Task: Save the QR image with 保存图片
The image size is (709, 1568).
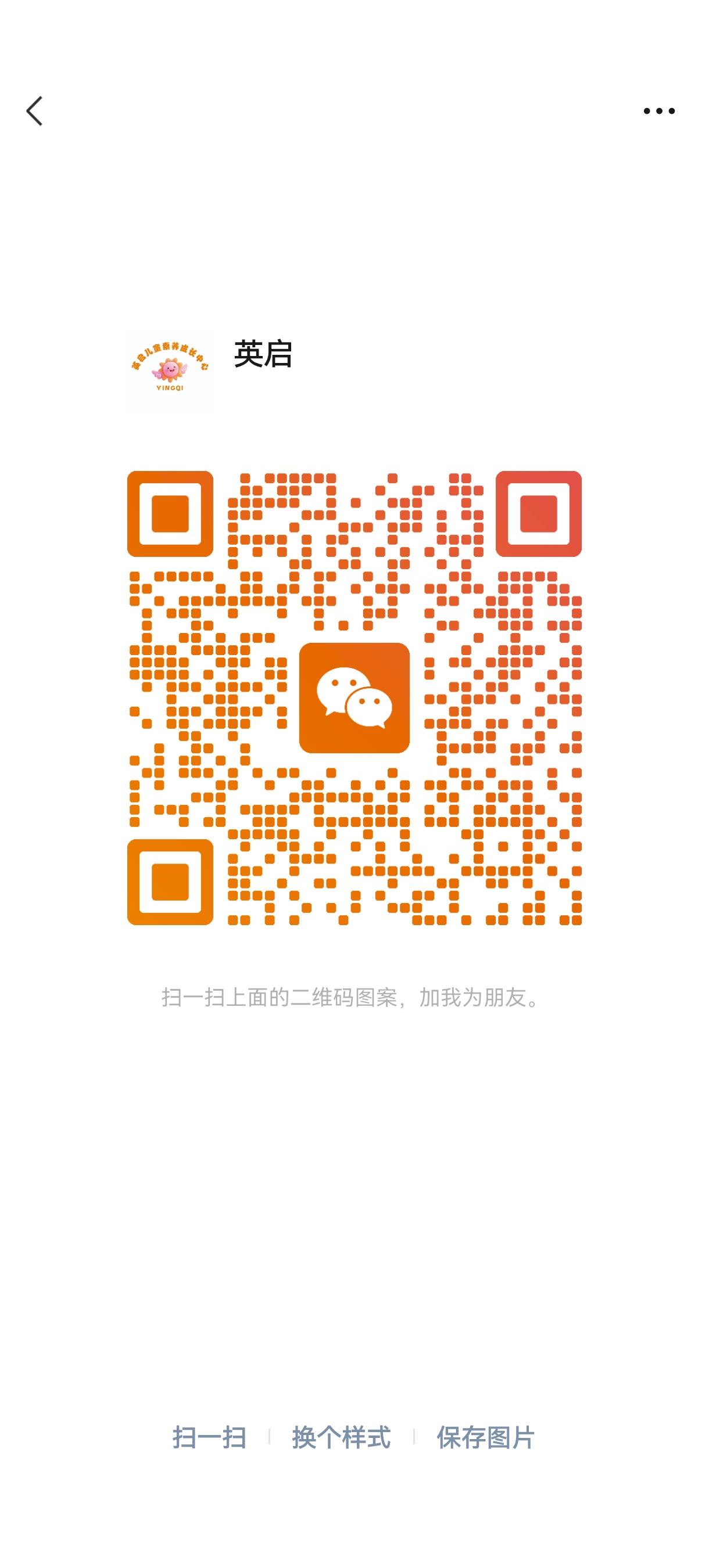Action: 485,1438
